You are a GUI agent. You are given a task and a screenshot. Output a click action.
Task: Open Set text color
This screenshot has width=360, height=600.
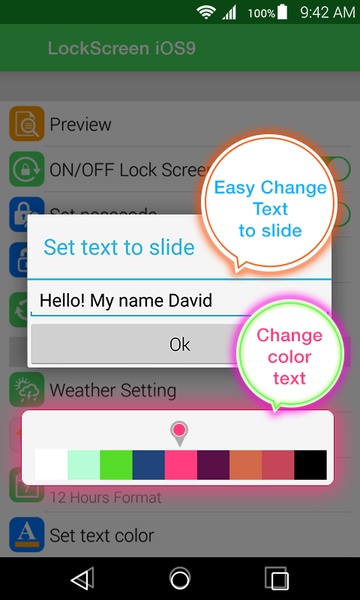tap(180, 535)
